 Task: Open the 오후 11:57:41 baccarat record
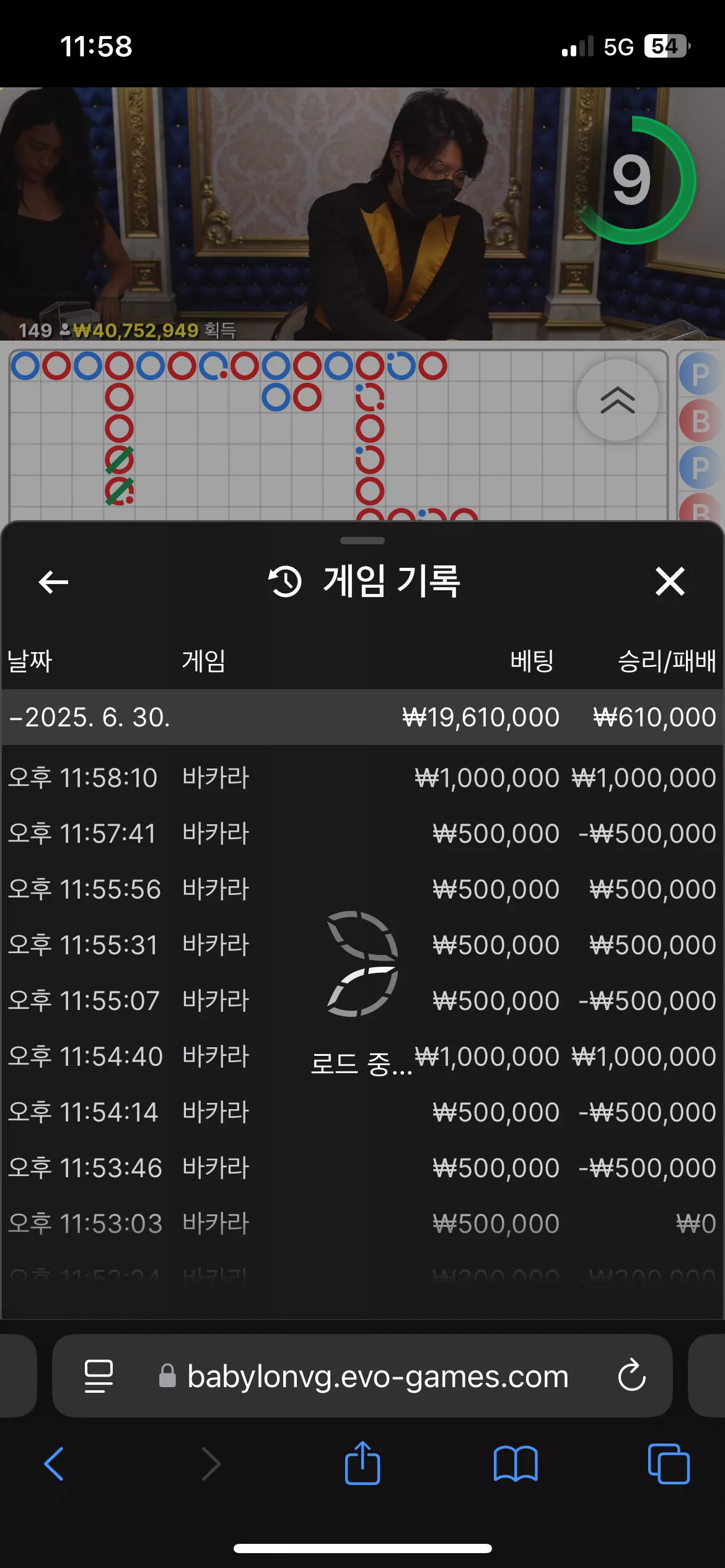pos(362,834)
